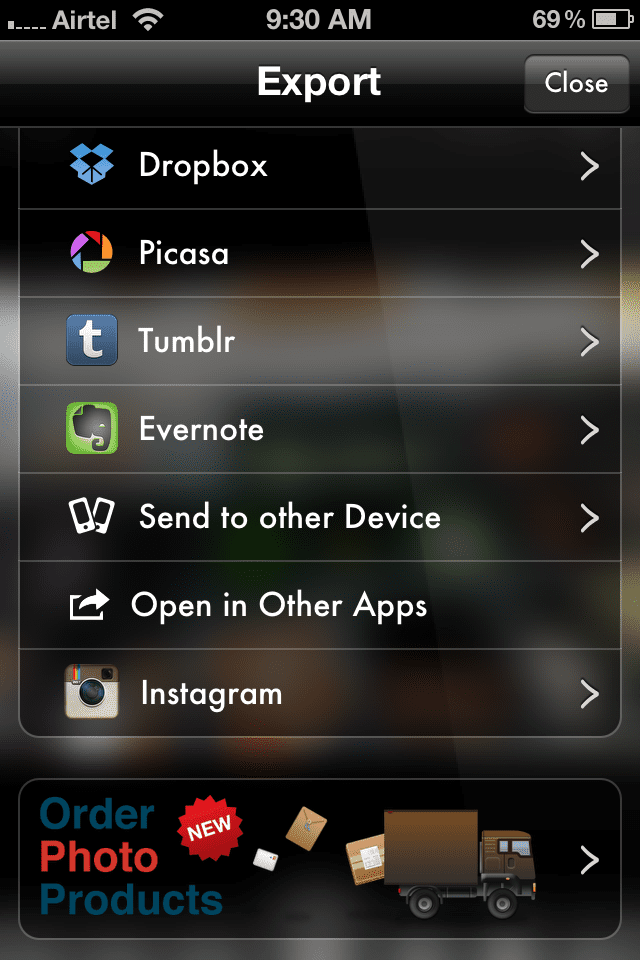640x960 pixels.
Task: Close the Export screen
Action: (575, 83)
